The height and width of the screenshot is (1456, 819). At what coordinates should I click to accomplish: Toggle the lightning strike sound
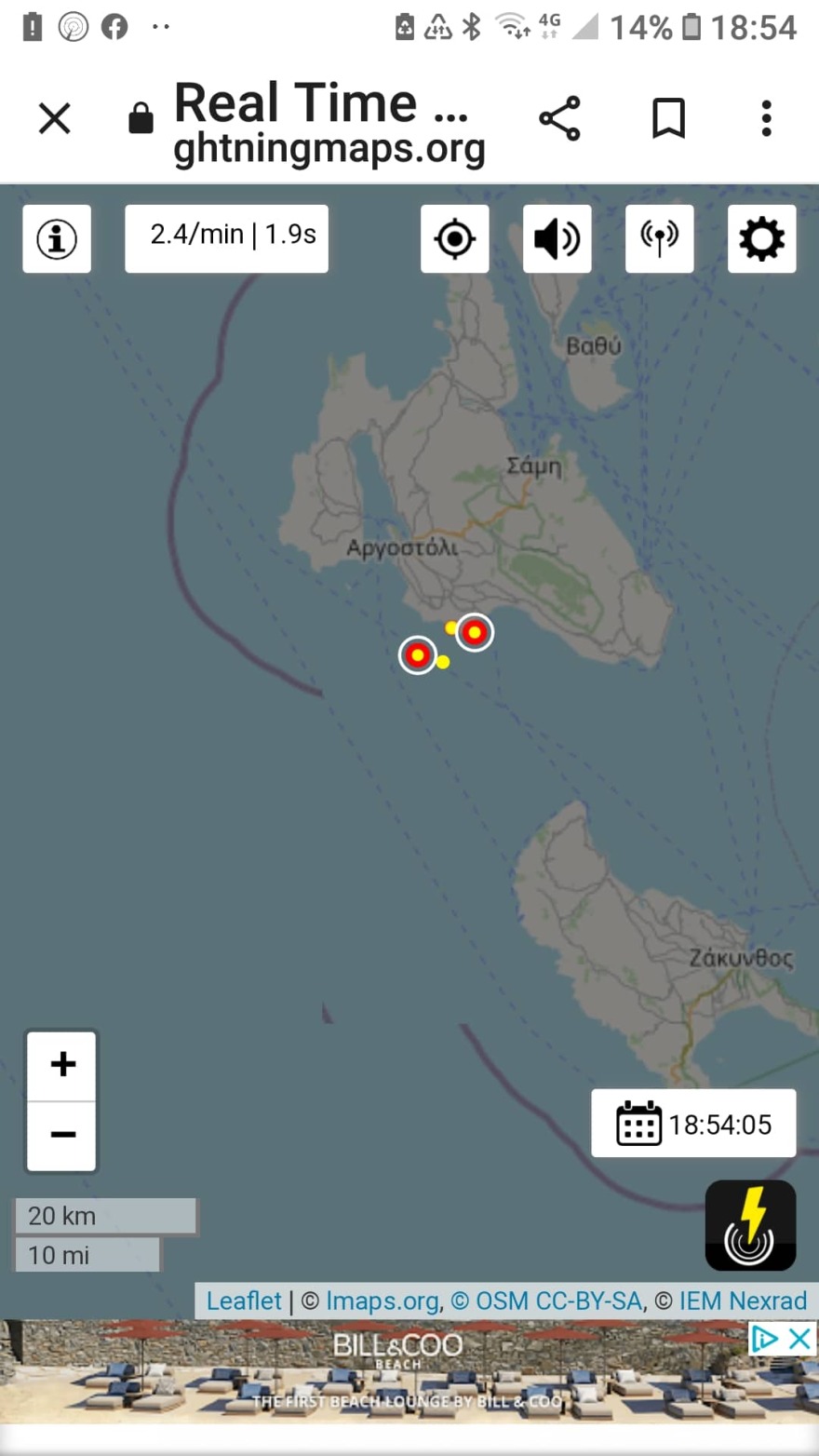point(557,239)
